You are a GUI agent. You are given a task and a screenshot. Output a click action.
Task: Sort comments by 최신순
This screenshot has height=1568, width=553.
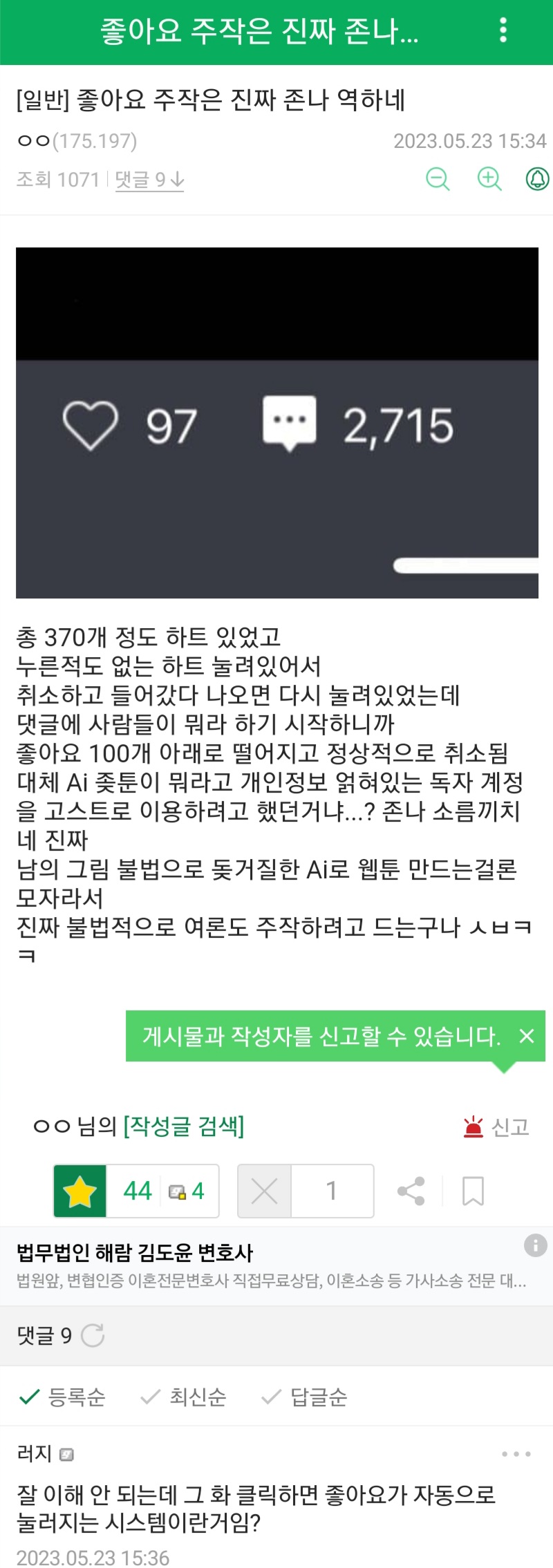184,1397
